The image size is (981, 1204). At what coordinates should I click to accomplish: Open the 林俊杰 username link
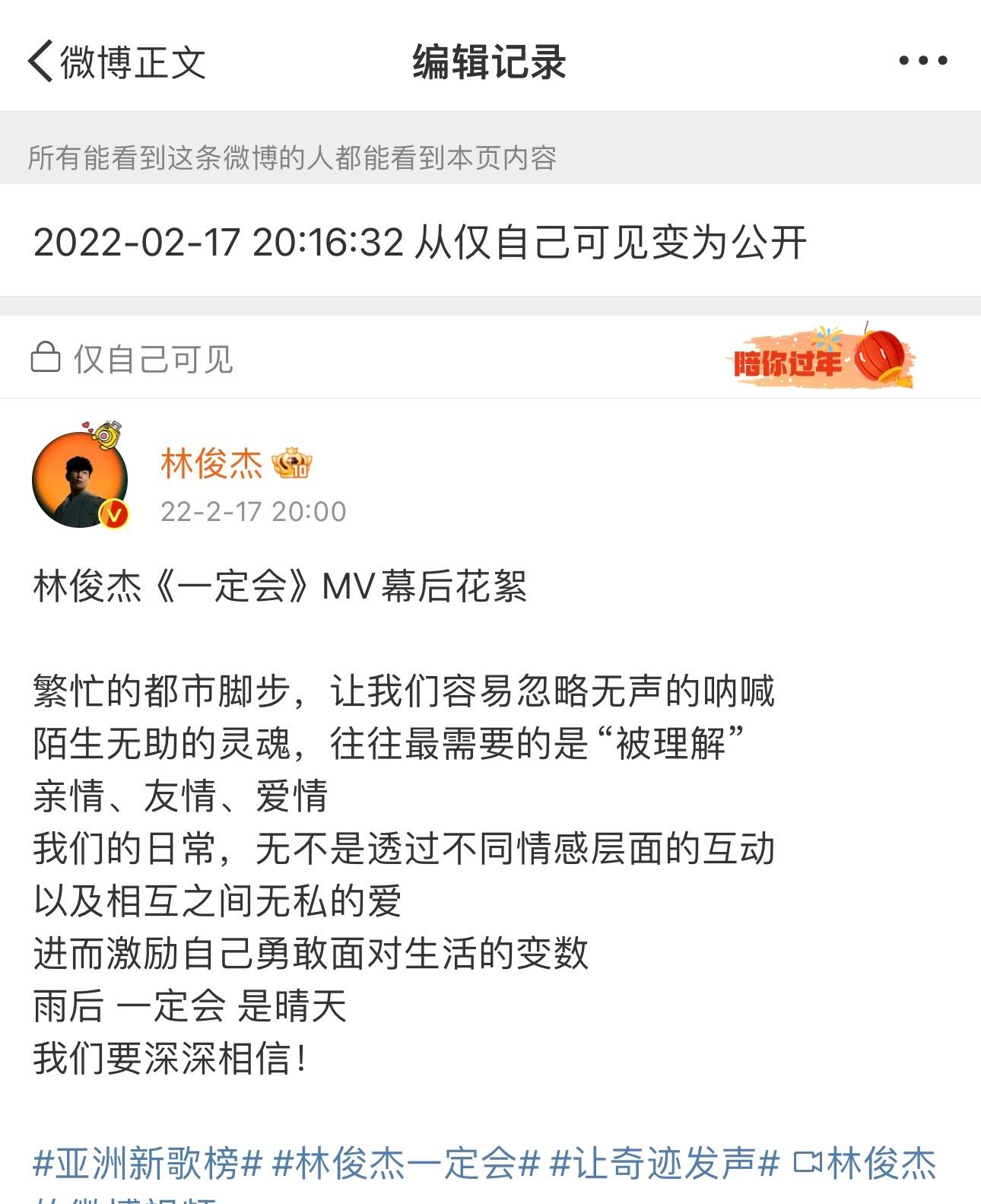coord(211,463)
